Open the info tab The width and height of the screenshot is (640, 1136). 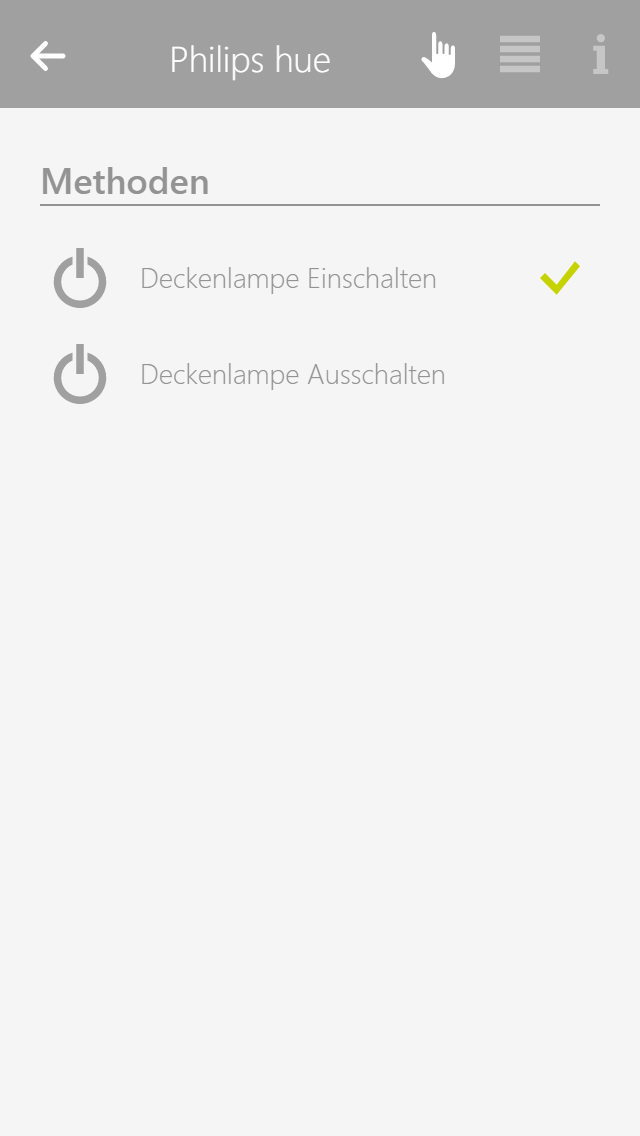click(x=600, y=56)
